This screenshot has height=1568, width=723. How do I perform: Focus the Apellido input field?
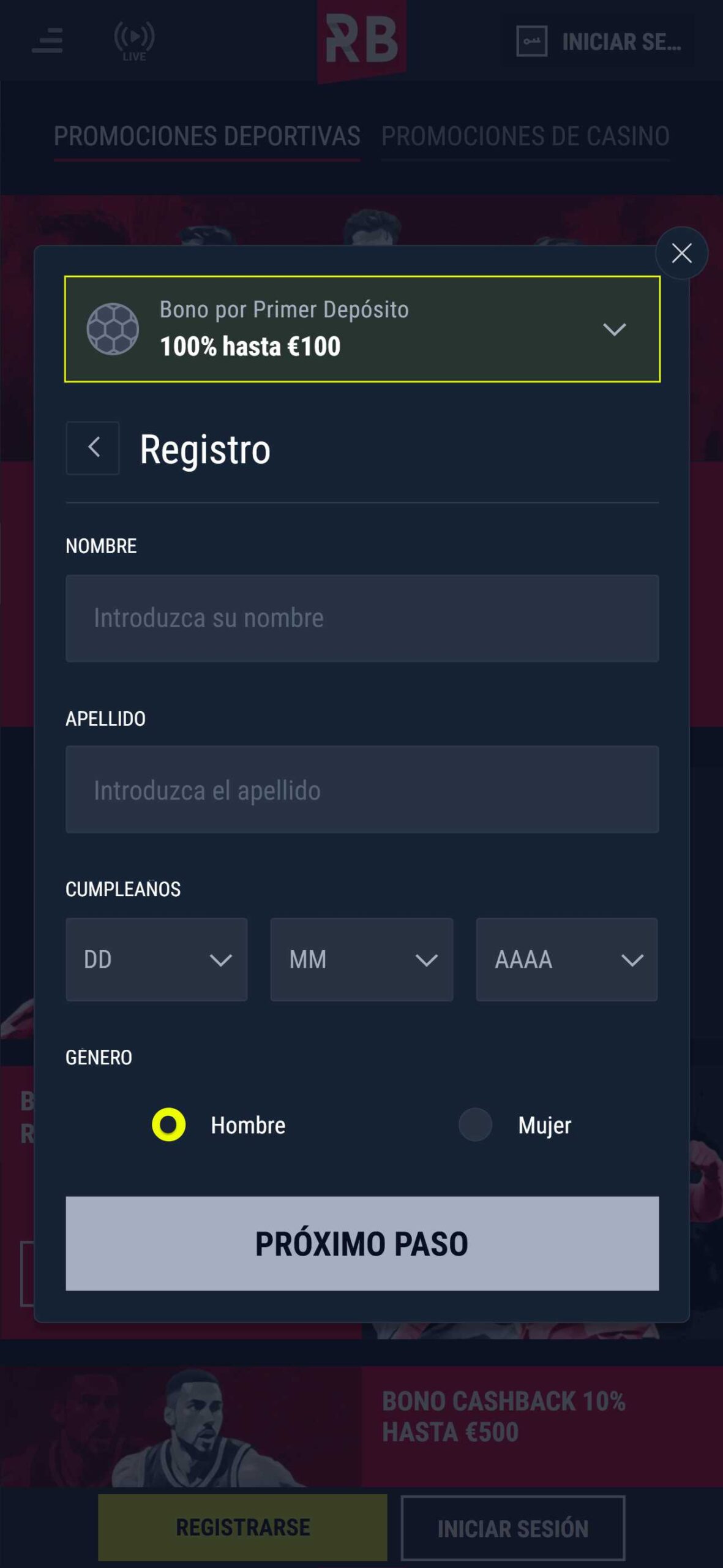tap(362, 790)
